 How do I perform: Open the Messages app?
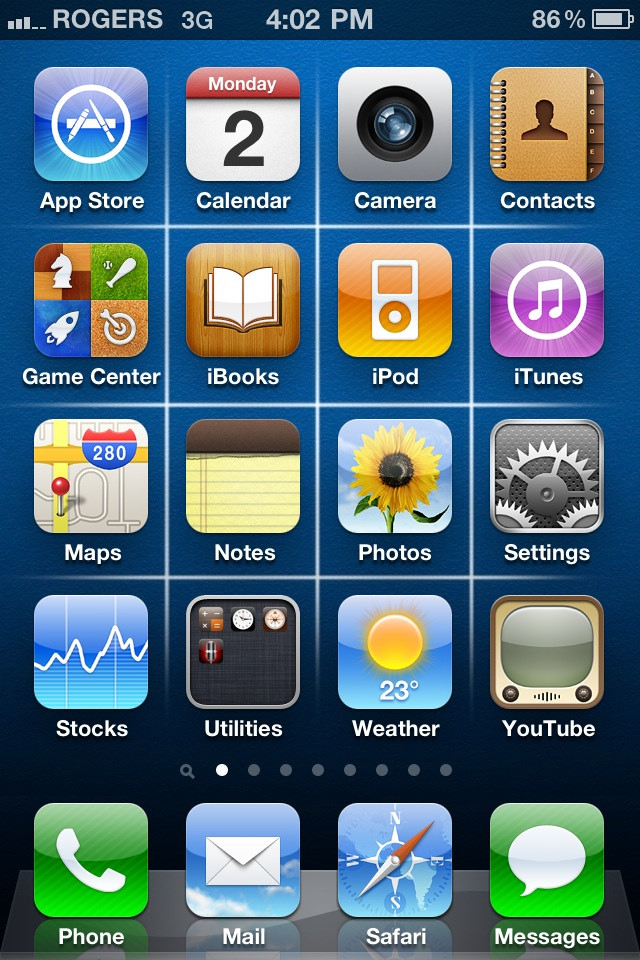pos(547,860)
